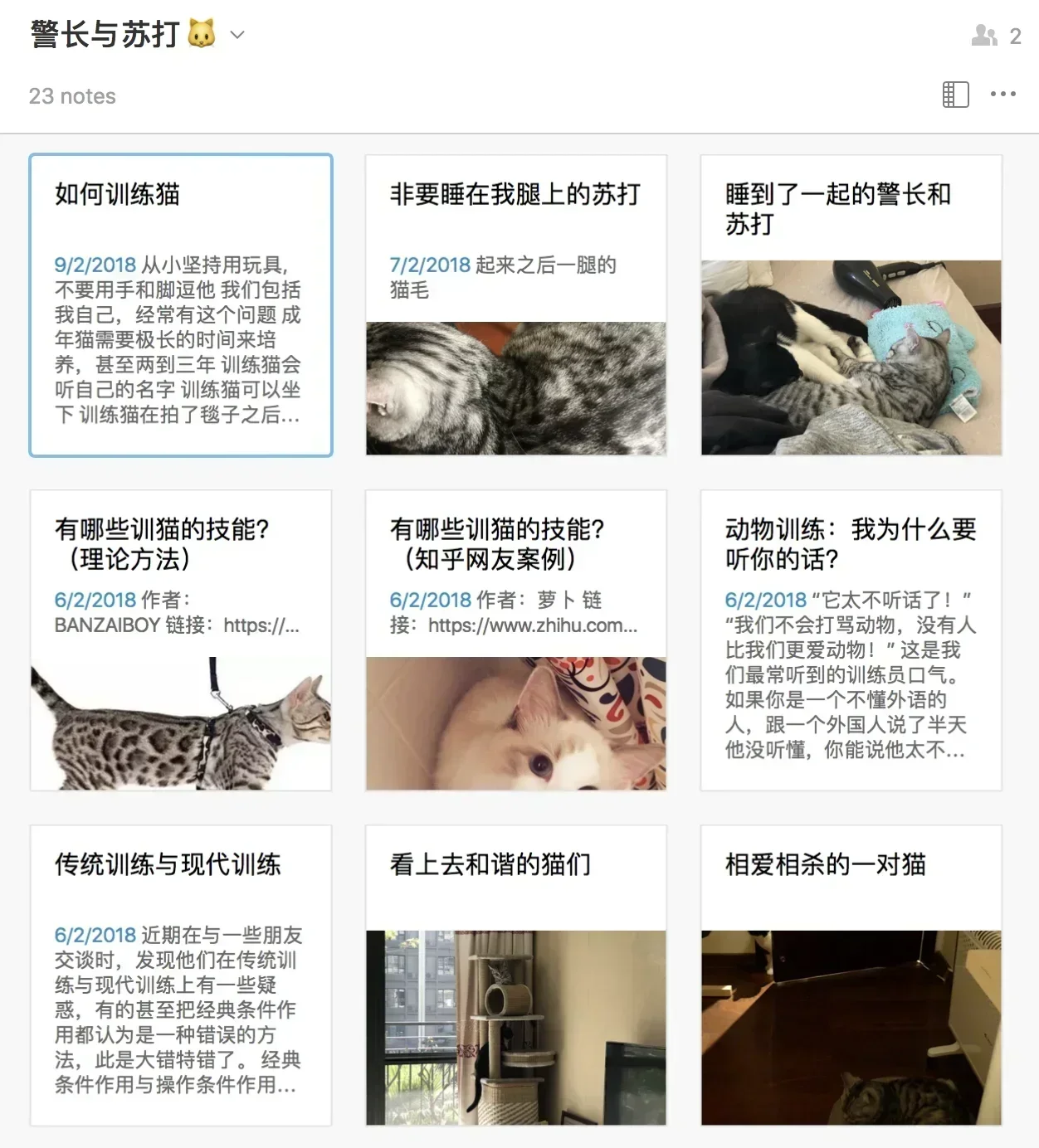Screen dimensions: 1039x1148
Task: Open the three-dot overflow menu
Action: (x=1003, y=95)
